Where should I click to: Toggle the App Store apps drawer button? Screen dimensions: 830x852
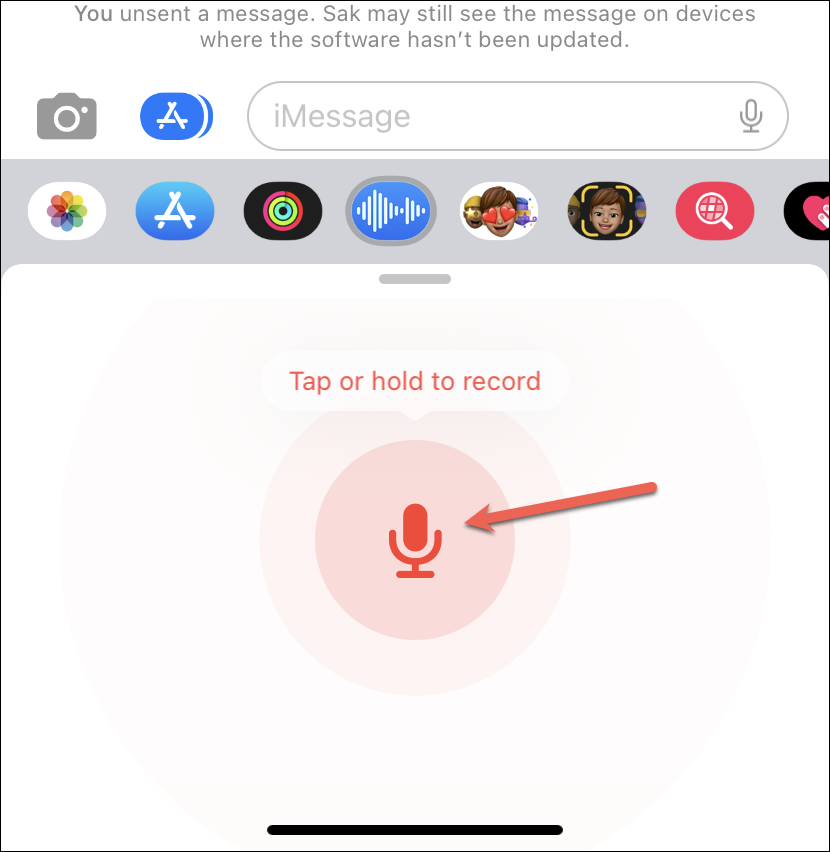click(176, 117)
